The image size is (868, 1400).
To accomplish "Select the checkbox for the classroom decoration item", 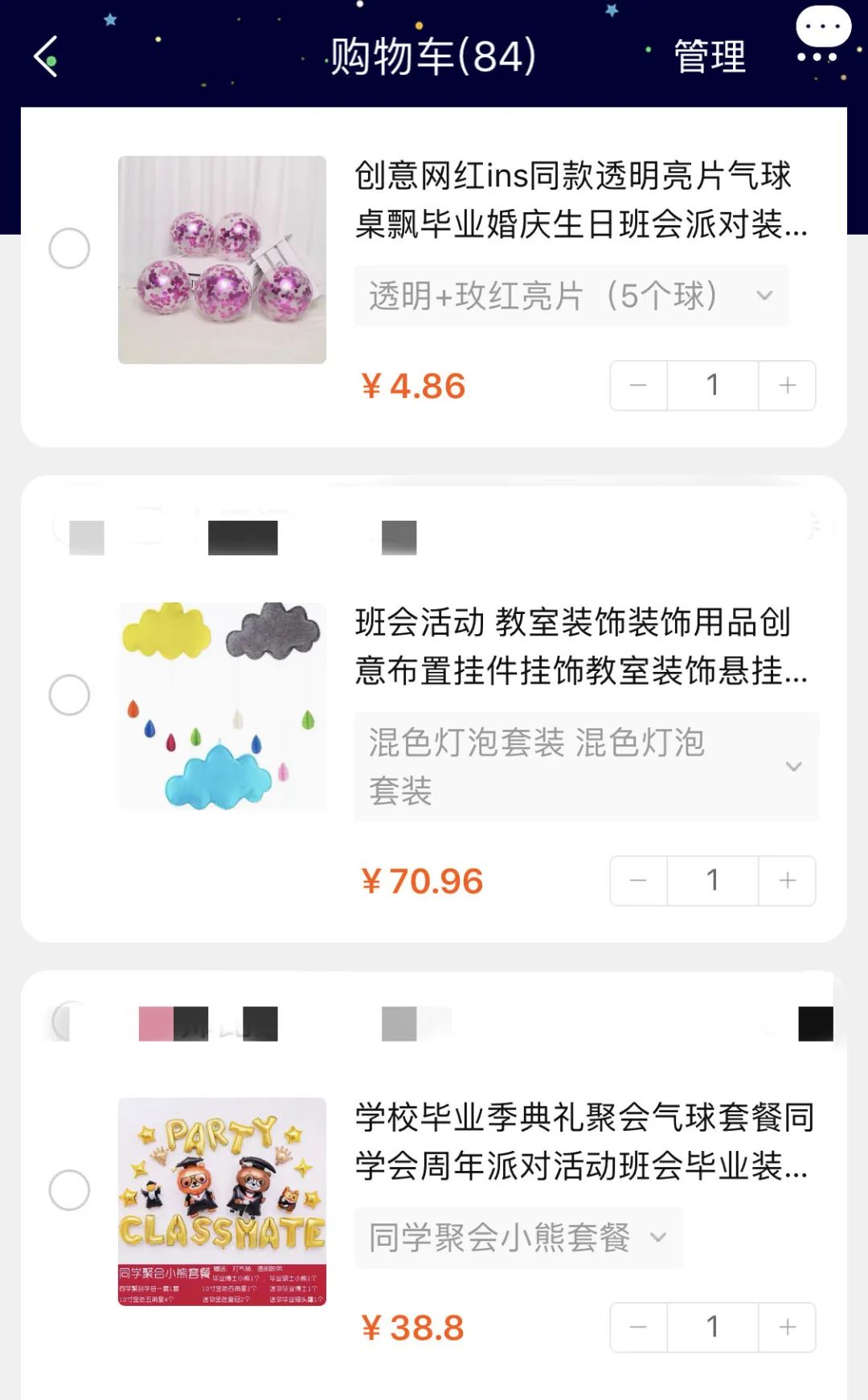I will 71,693.
